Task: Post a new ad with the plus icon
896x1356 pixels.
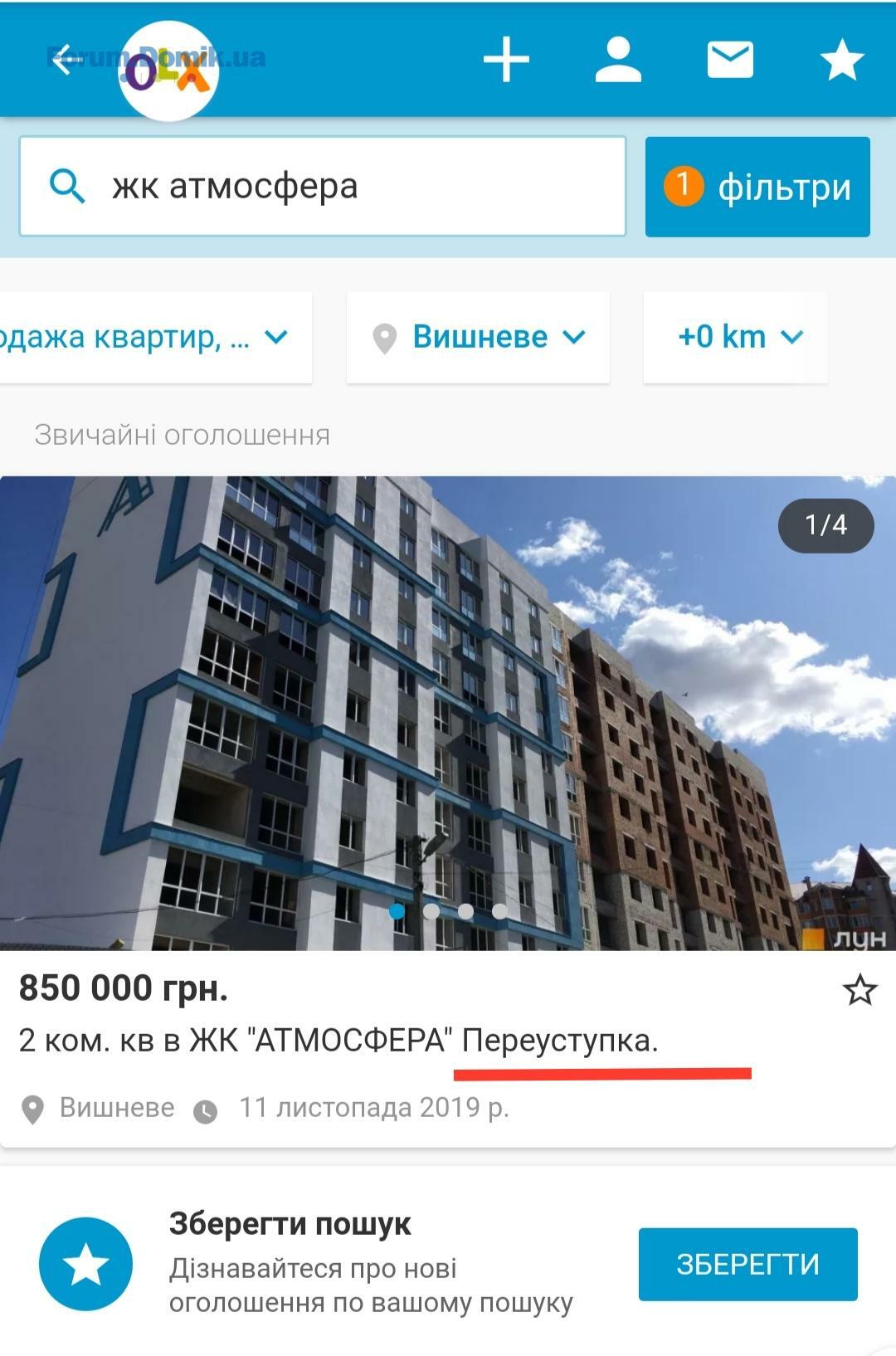Action: coord(506,60)
